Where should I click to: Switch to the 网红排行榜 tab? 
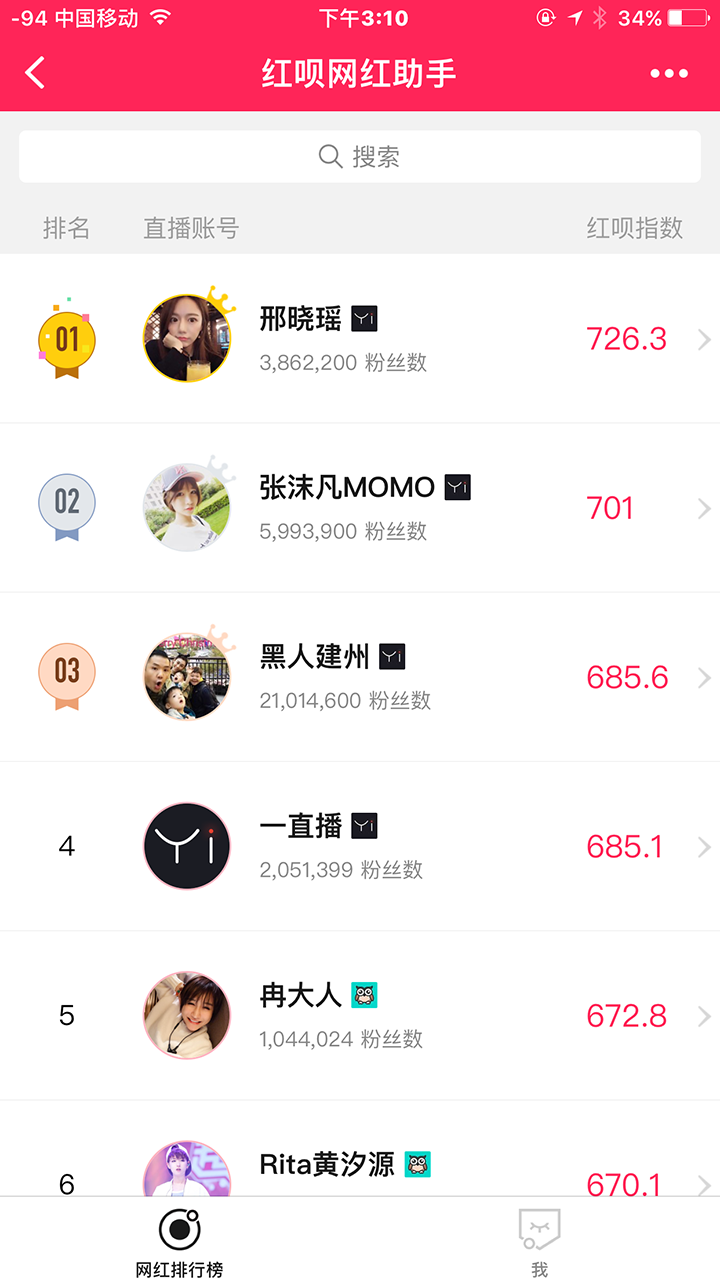tap(180, 1242)
